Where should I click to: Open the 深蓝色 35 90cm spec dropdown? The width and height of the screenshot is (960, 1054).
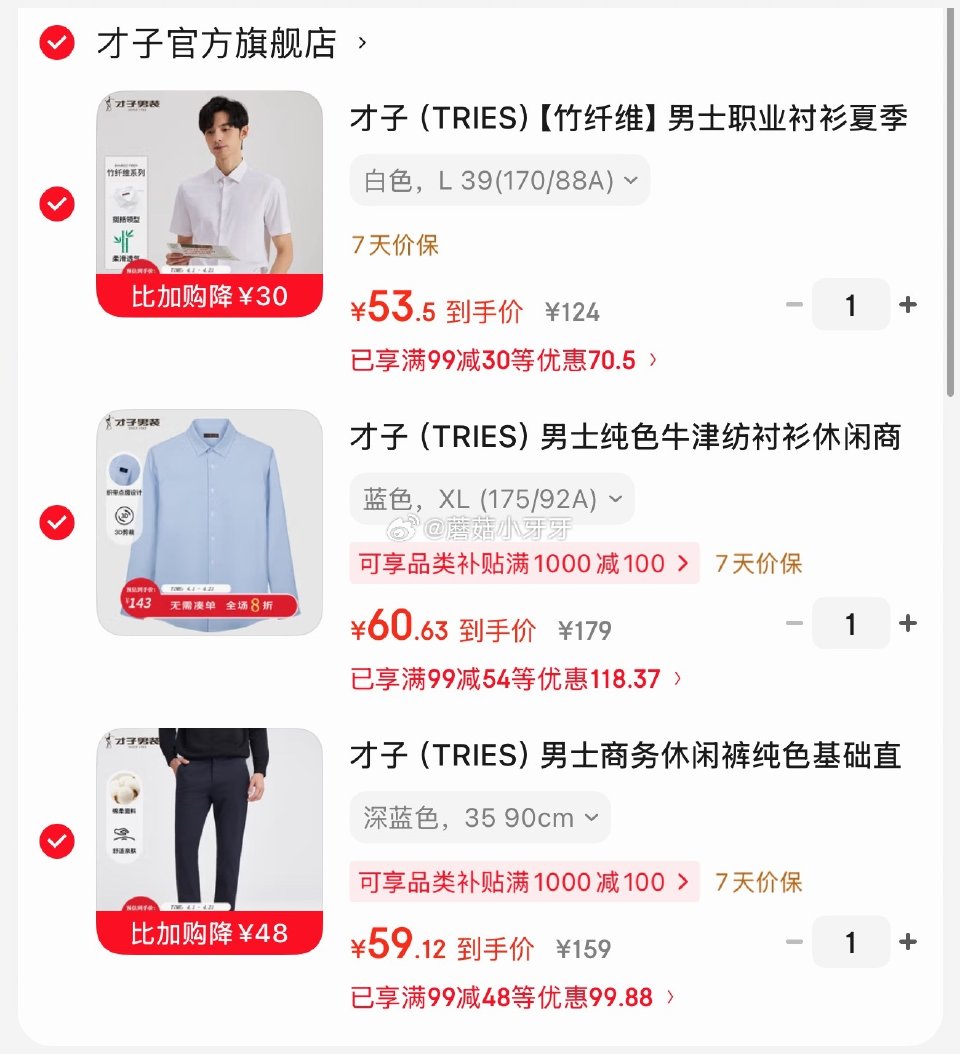[x=478, y=817]
